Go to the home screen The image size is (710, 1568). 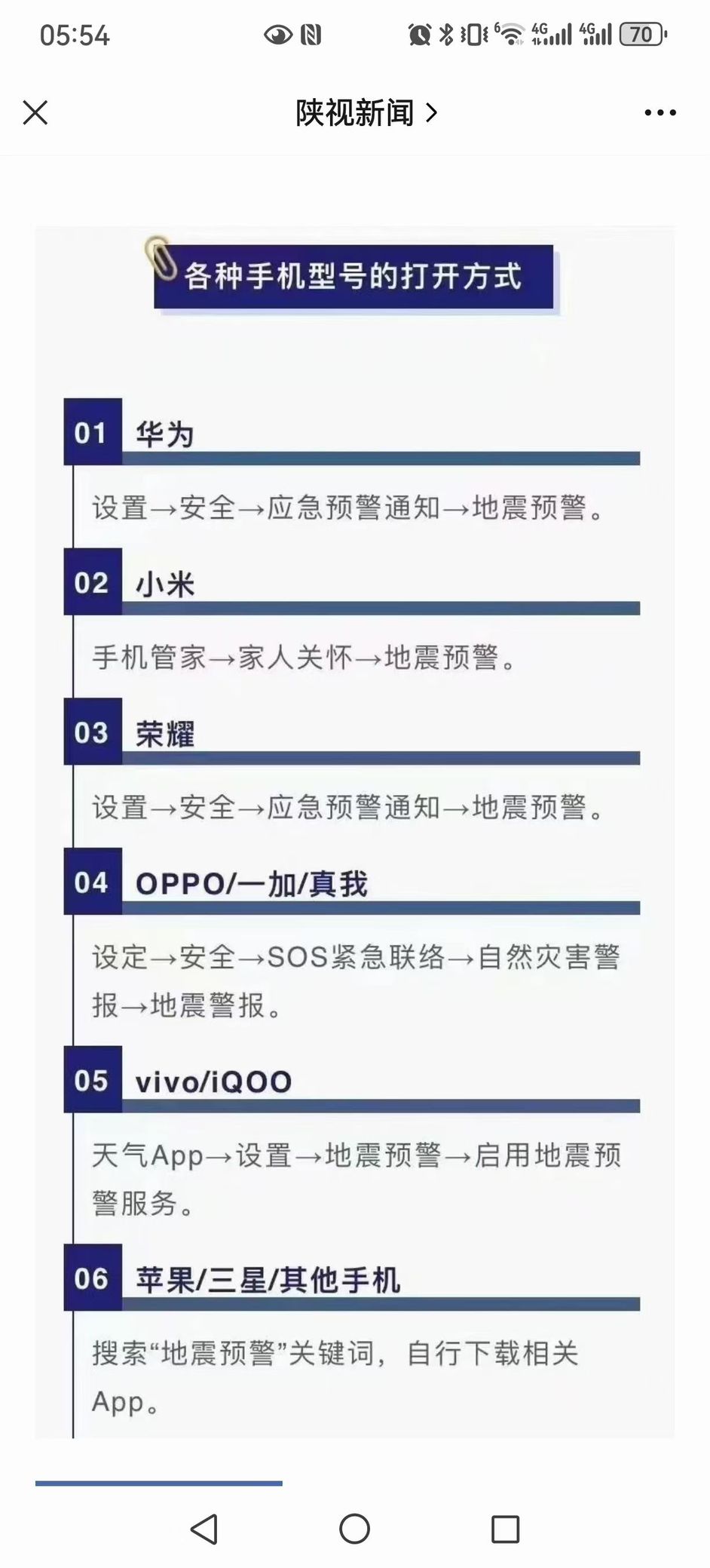354,1530
